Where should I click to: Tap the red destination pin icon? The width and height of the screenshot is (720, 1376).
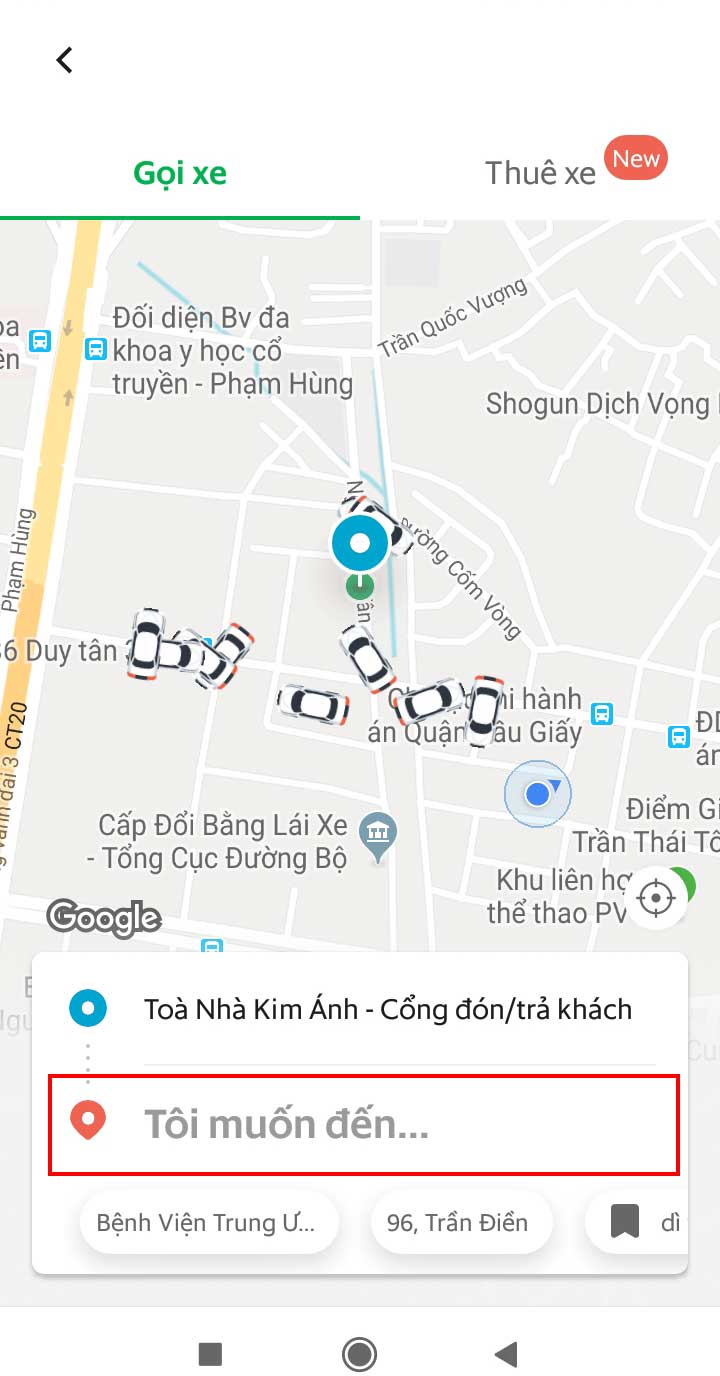tap(87, 1122)
